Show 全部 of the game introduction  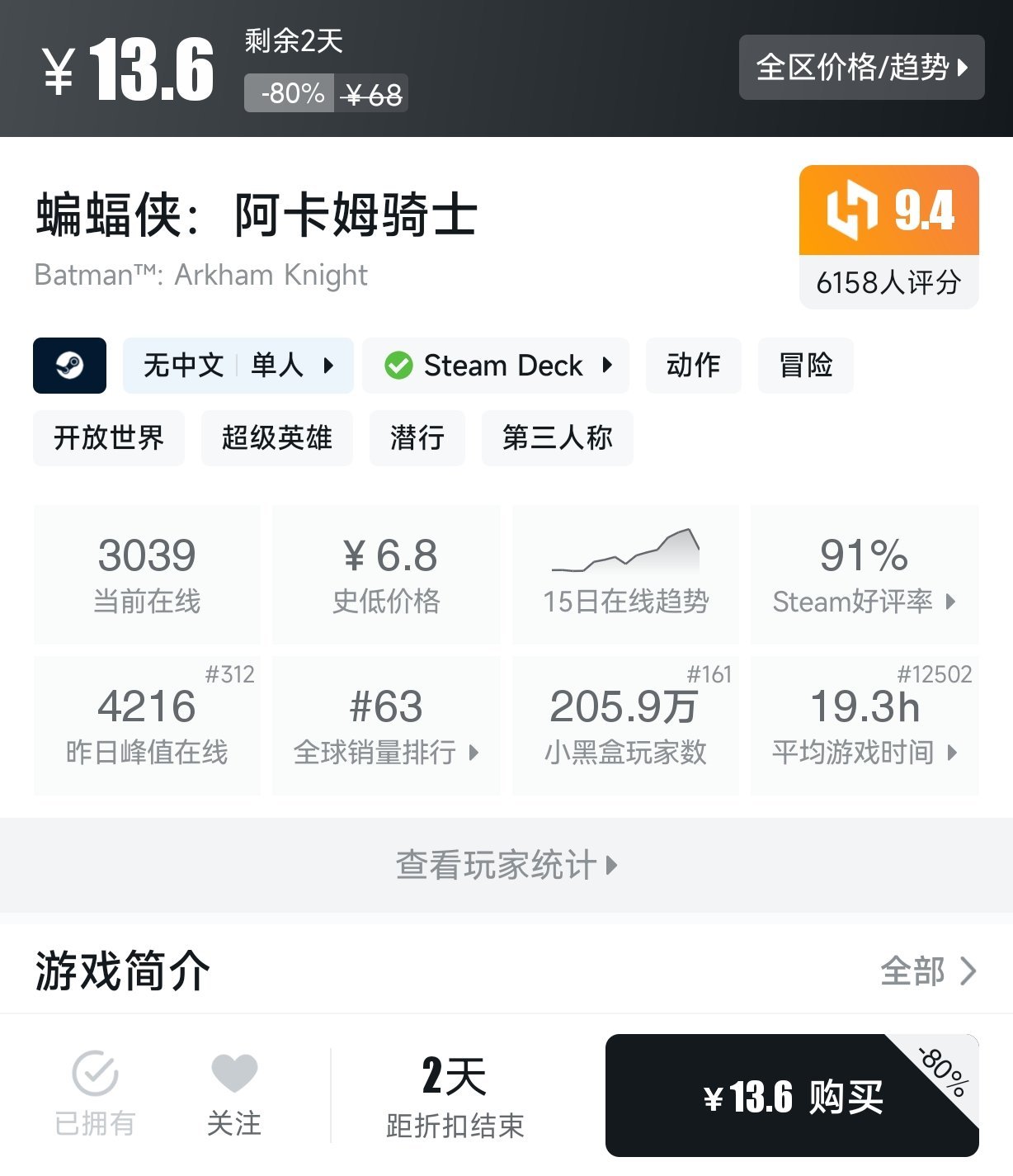click(928, 971)
